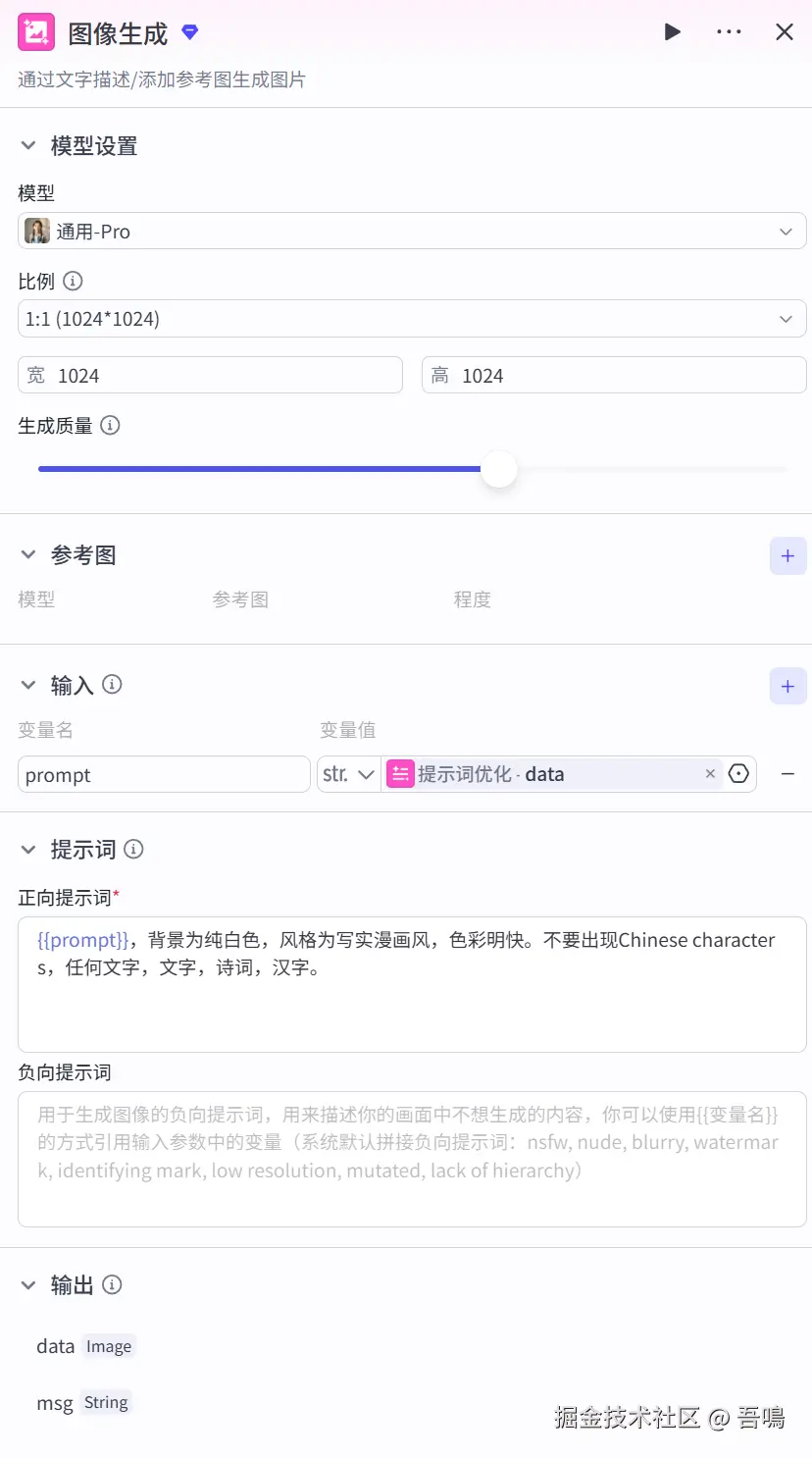The width and height of the screenshot is (812, 1458).
Task: Show info tooltip for 生成质量
Action: point(111,426)
